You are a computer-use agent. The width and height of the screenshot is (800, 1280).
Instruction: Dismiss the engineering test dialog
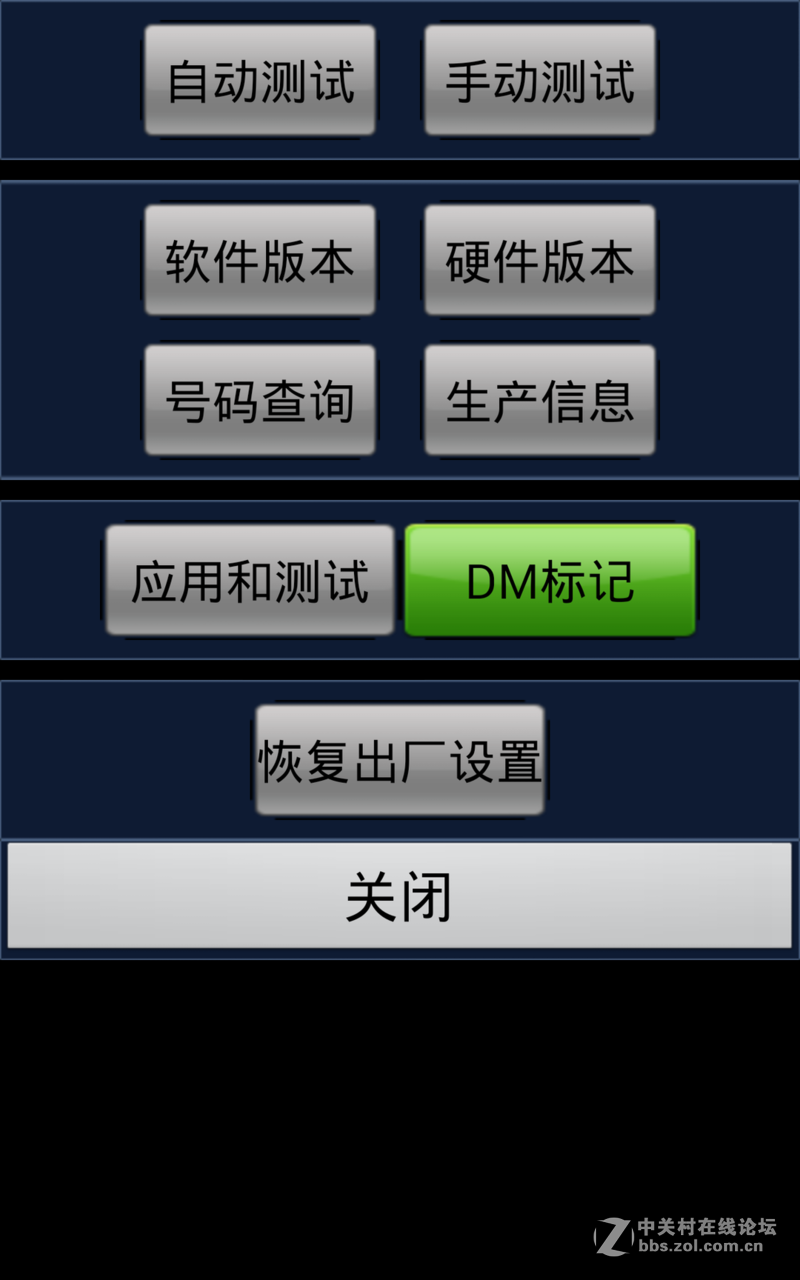pyautogui.click(x=400, y=898)
